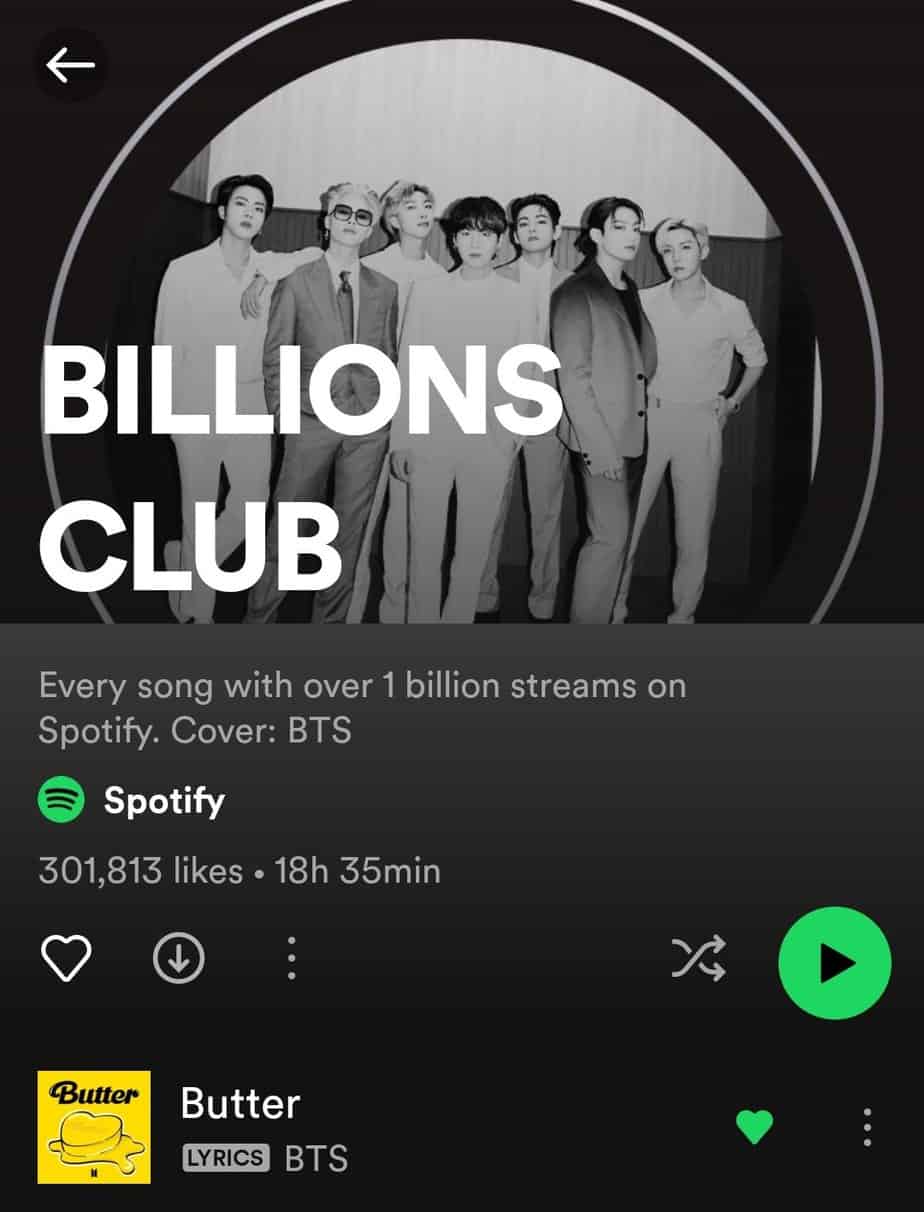Play the Billions Club playlist
Screen dimensions: 924x1212
[x=834, y=962]
